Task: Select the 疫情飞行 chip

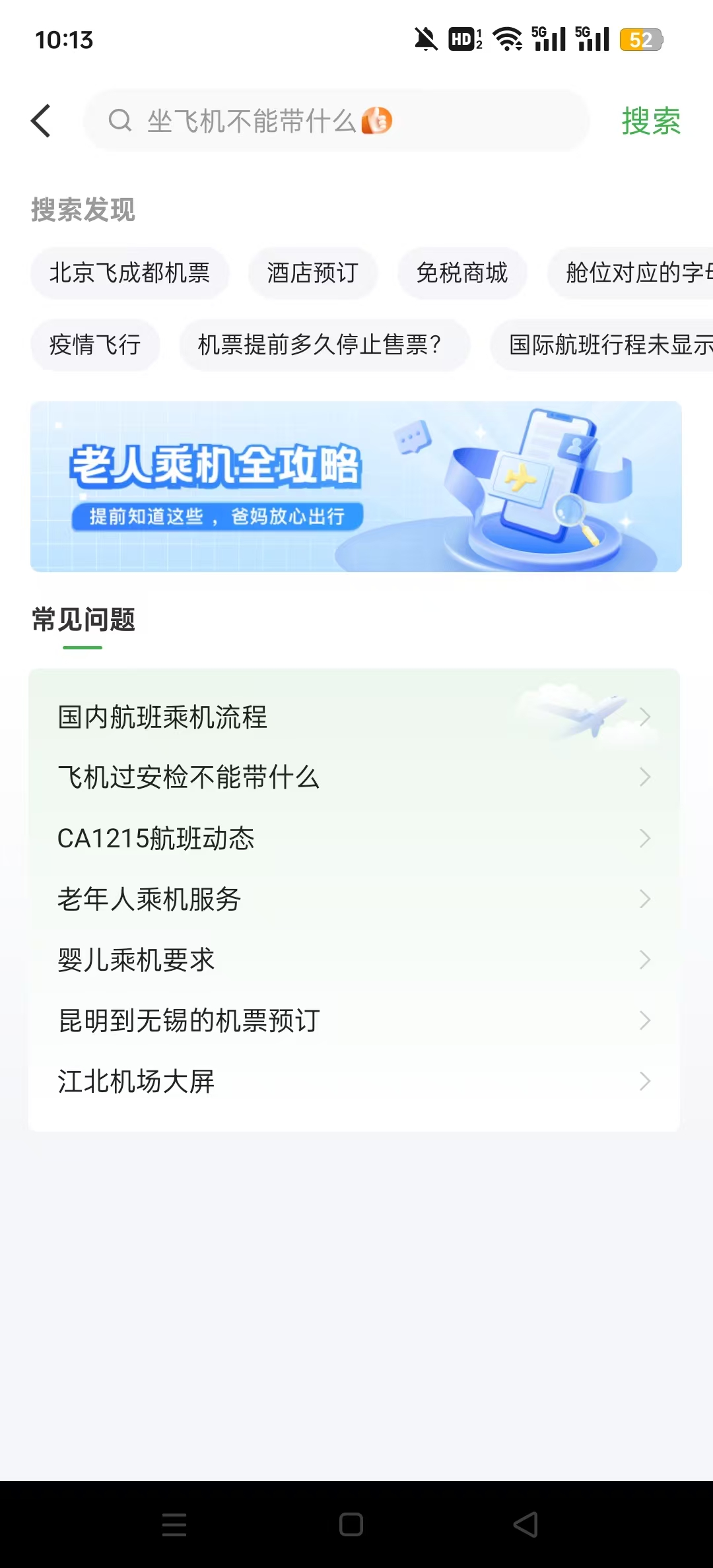Action: [95, 344]
